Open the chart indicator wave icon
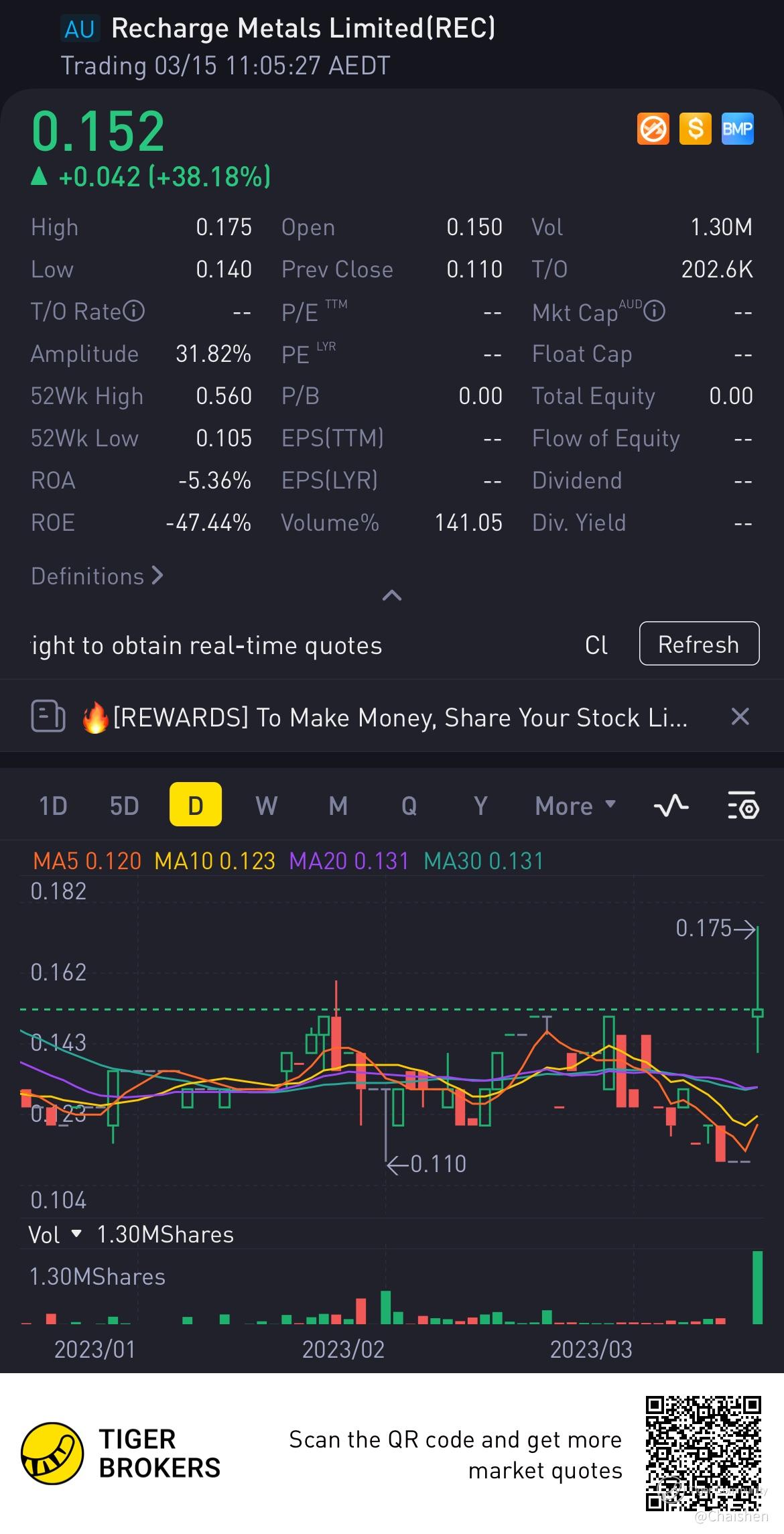This screenshot has height=1534, width=784. pyautogui.click(x=671, y=805)
